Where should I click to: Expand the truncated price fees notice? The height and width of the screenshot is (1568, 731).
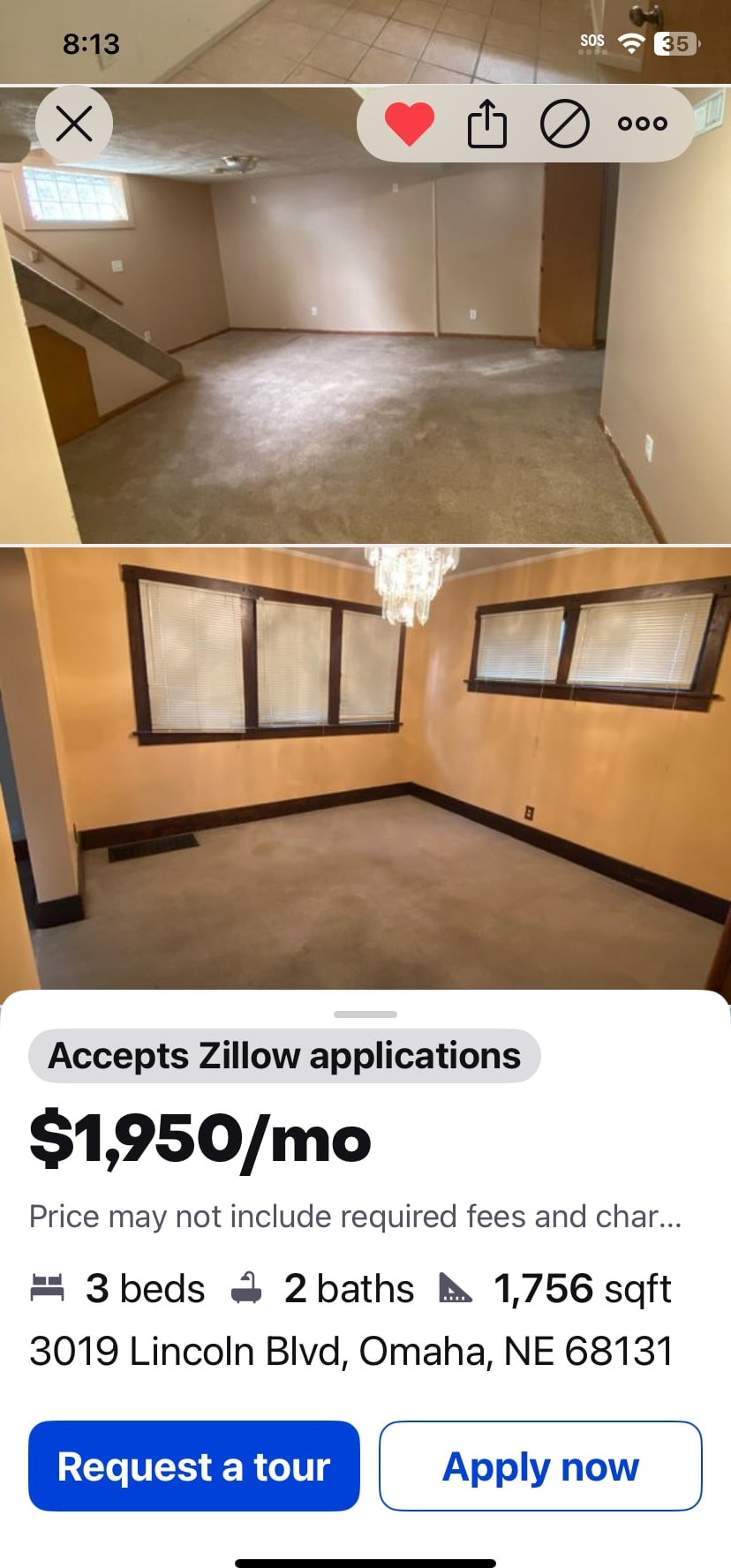355,1217
